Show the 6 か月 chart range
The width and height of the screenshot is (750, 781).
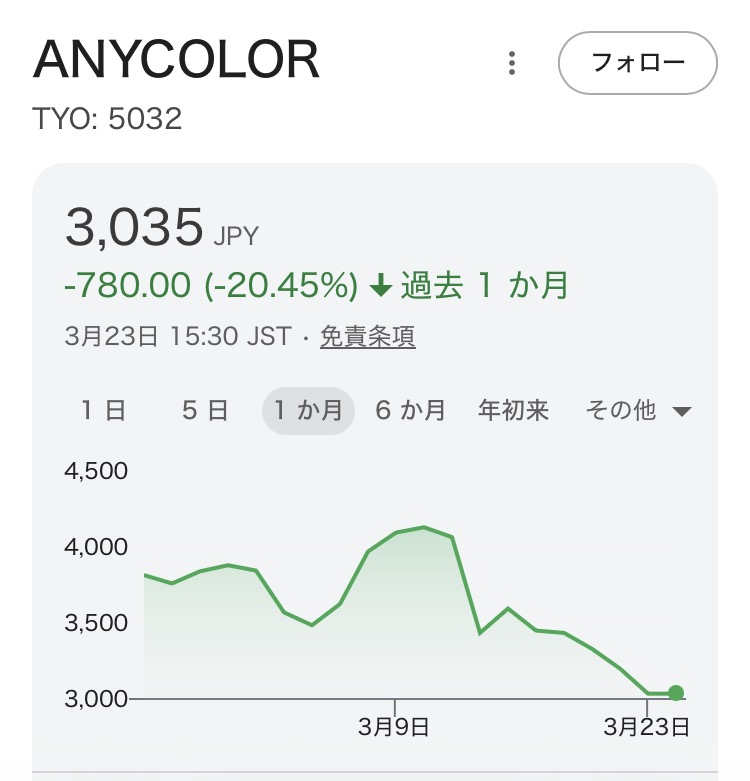pyautogui.click(x=410, y=410)
